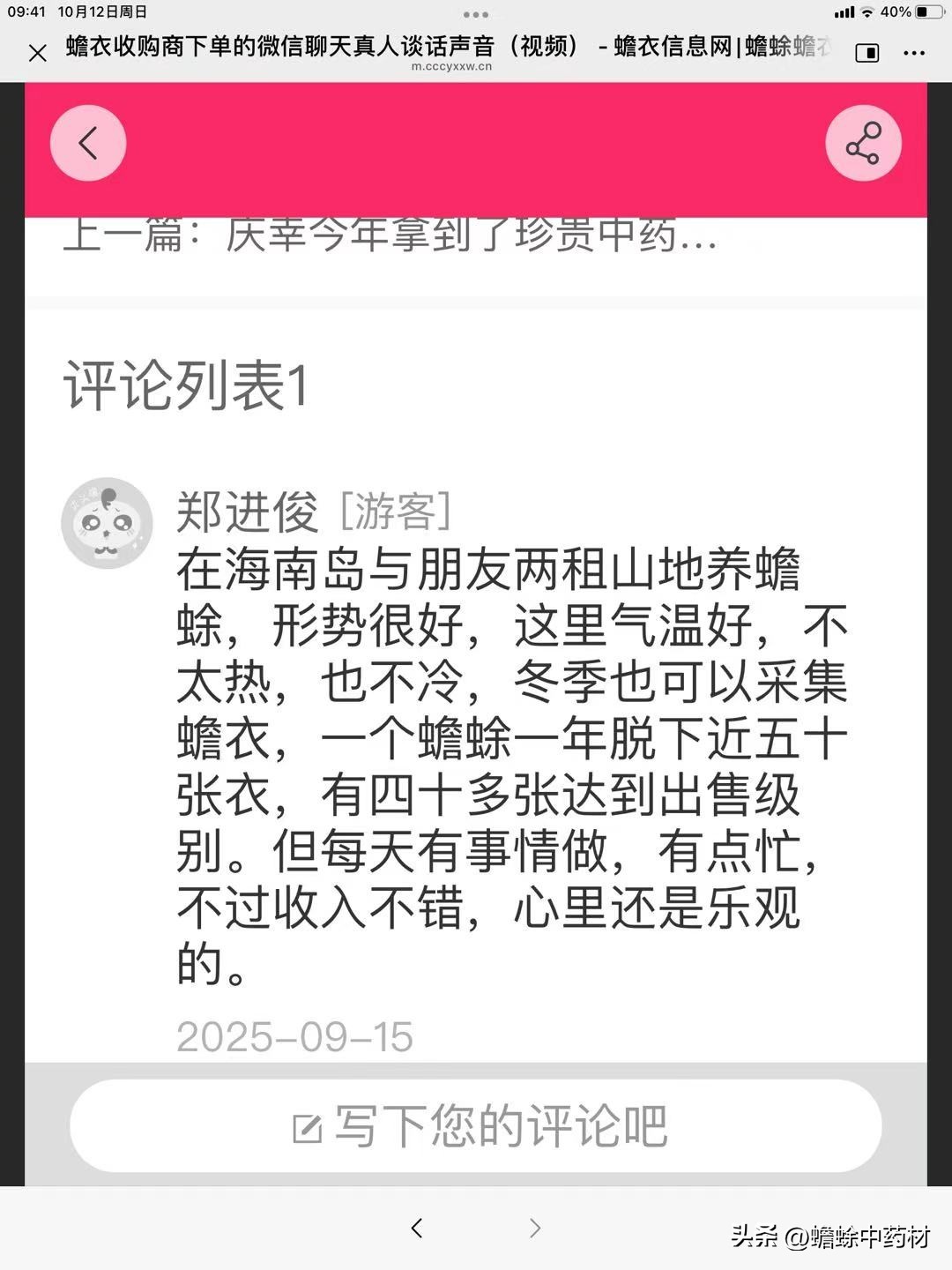Toggle the floating window icon

(867, 53)
